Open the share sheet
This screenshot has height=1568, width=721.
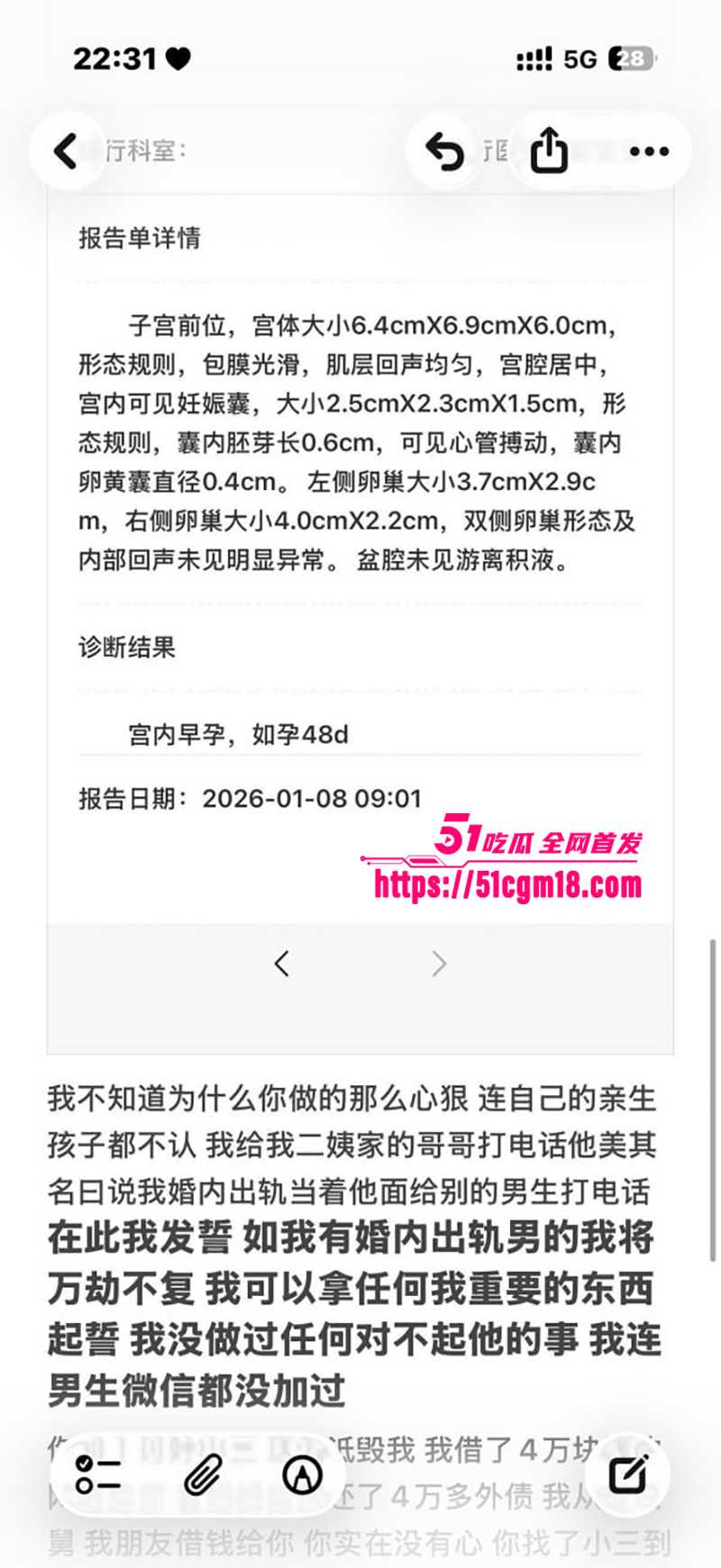coord(549,150)
